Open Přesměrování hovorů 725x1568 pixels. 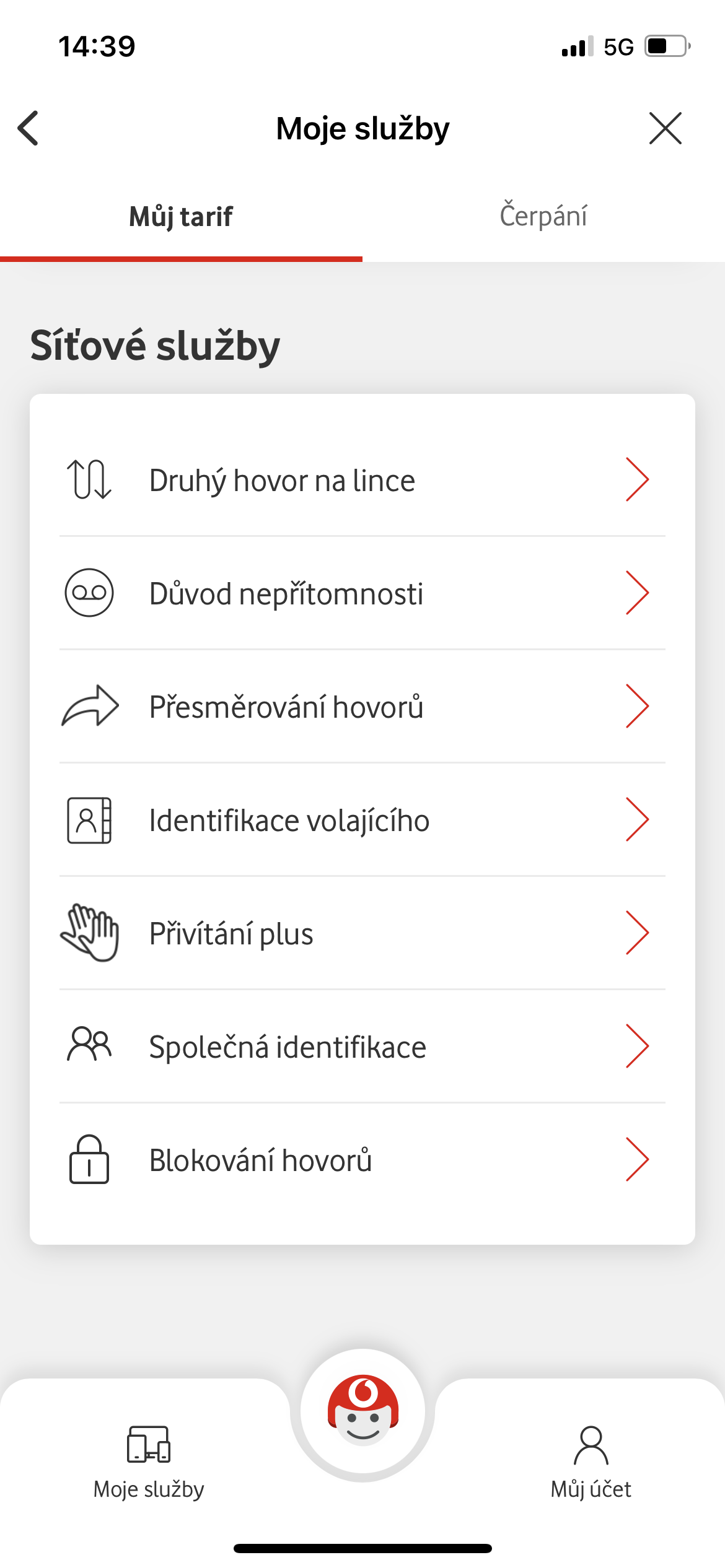coord(362,707)
